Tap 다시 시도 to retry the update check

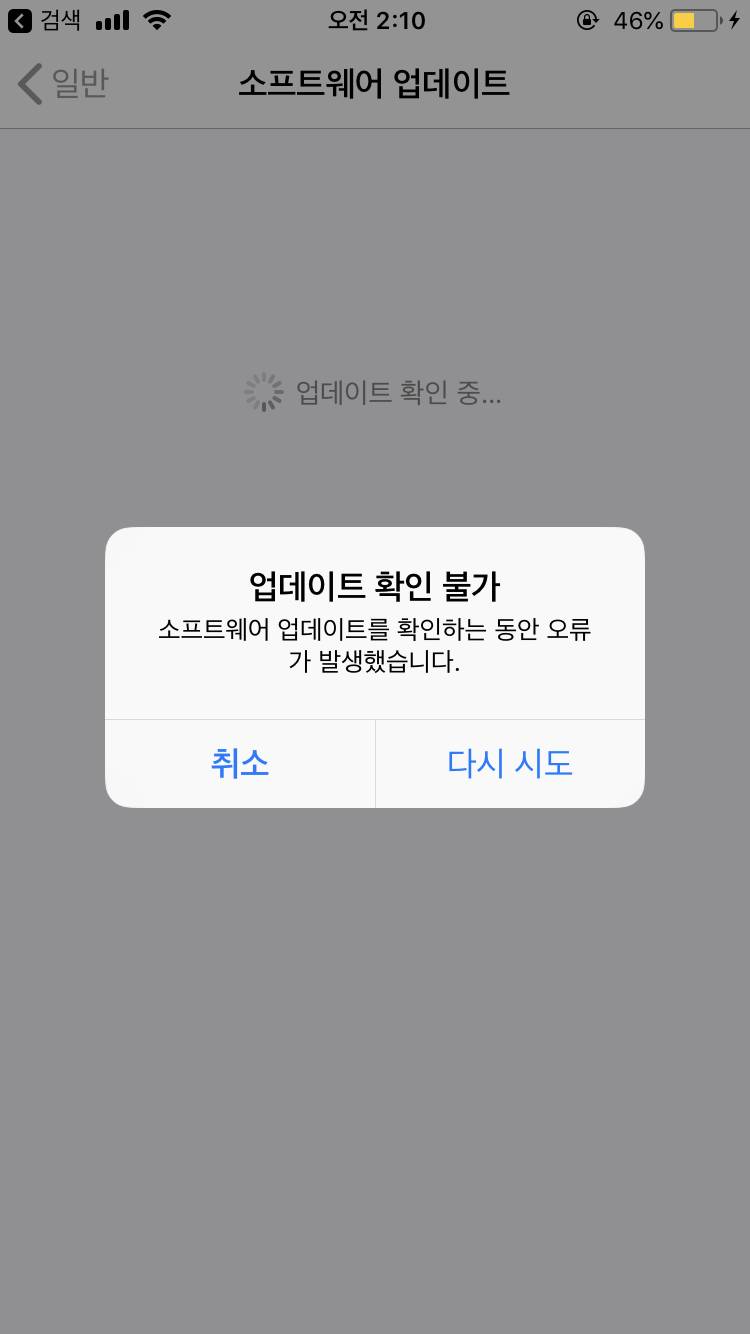510,763
